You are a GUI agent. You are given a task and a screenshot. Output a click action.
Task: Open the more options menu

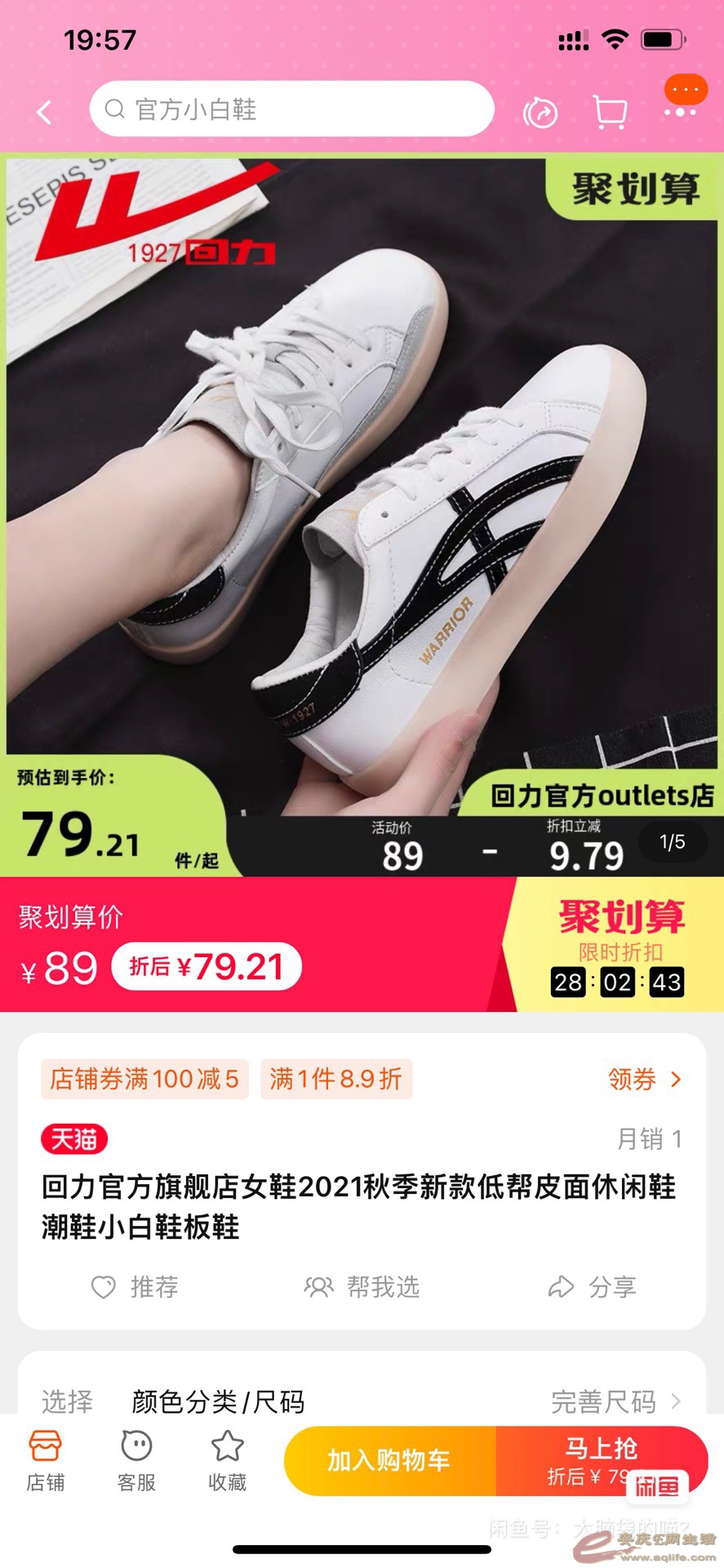click(681, 111)
